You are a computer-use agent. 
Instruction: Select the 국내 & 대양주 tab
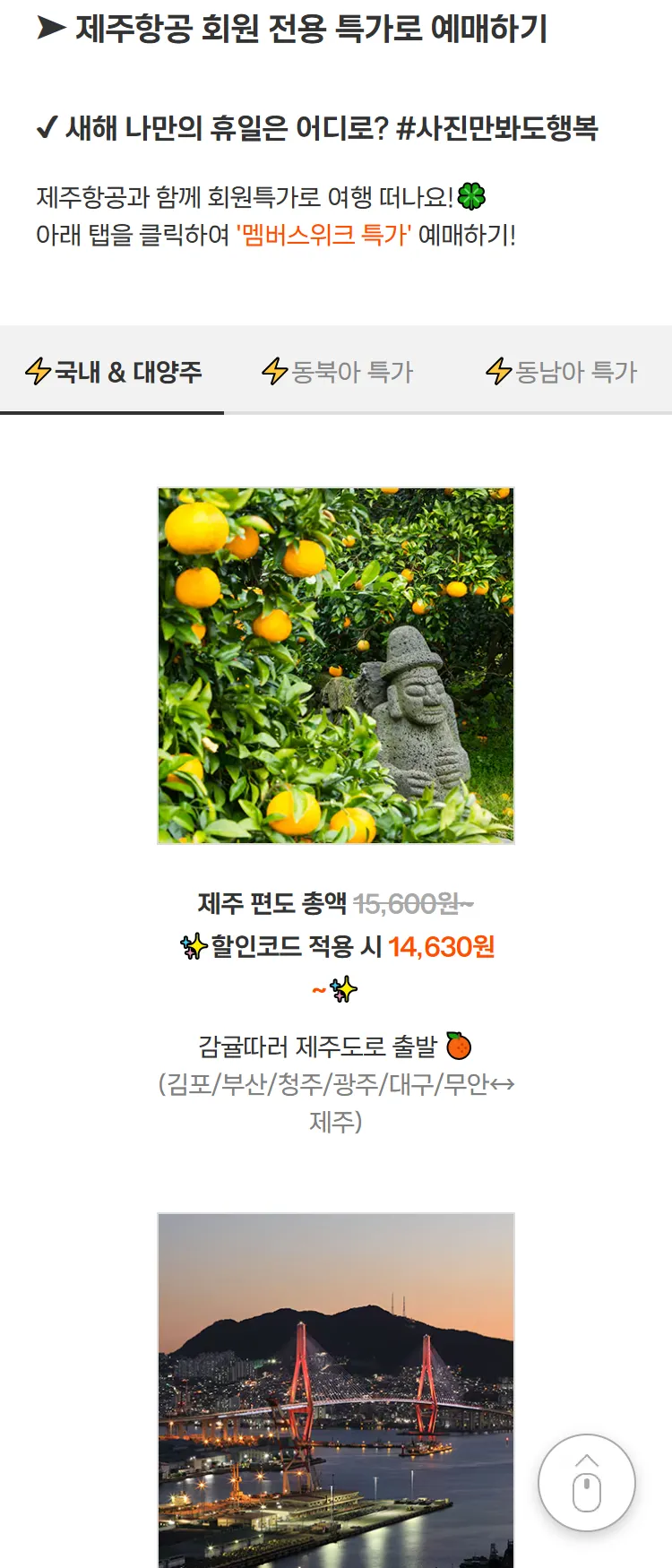point(113,371)
